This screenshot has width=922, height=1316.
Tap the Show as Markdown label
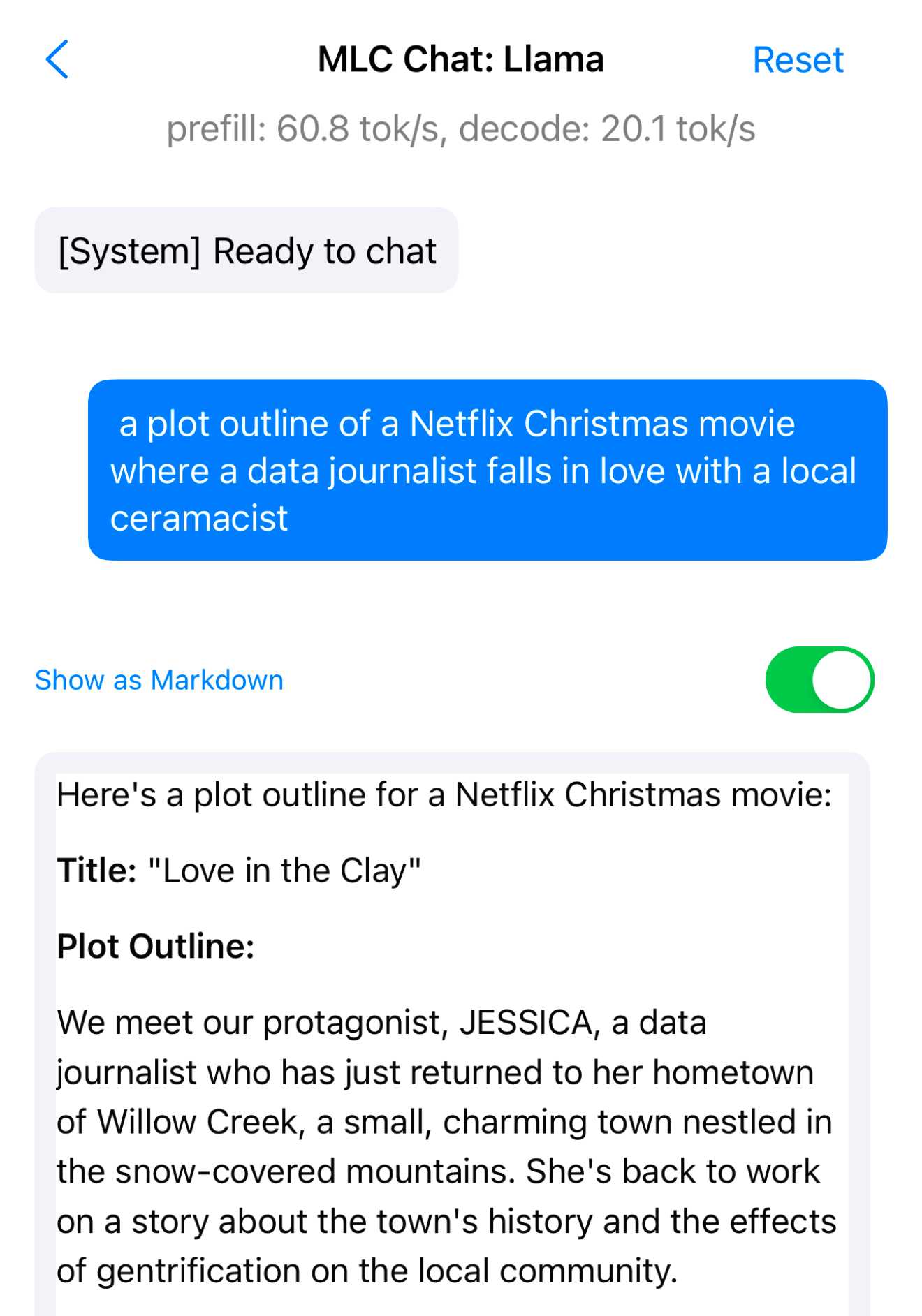tap(159, 679)
